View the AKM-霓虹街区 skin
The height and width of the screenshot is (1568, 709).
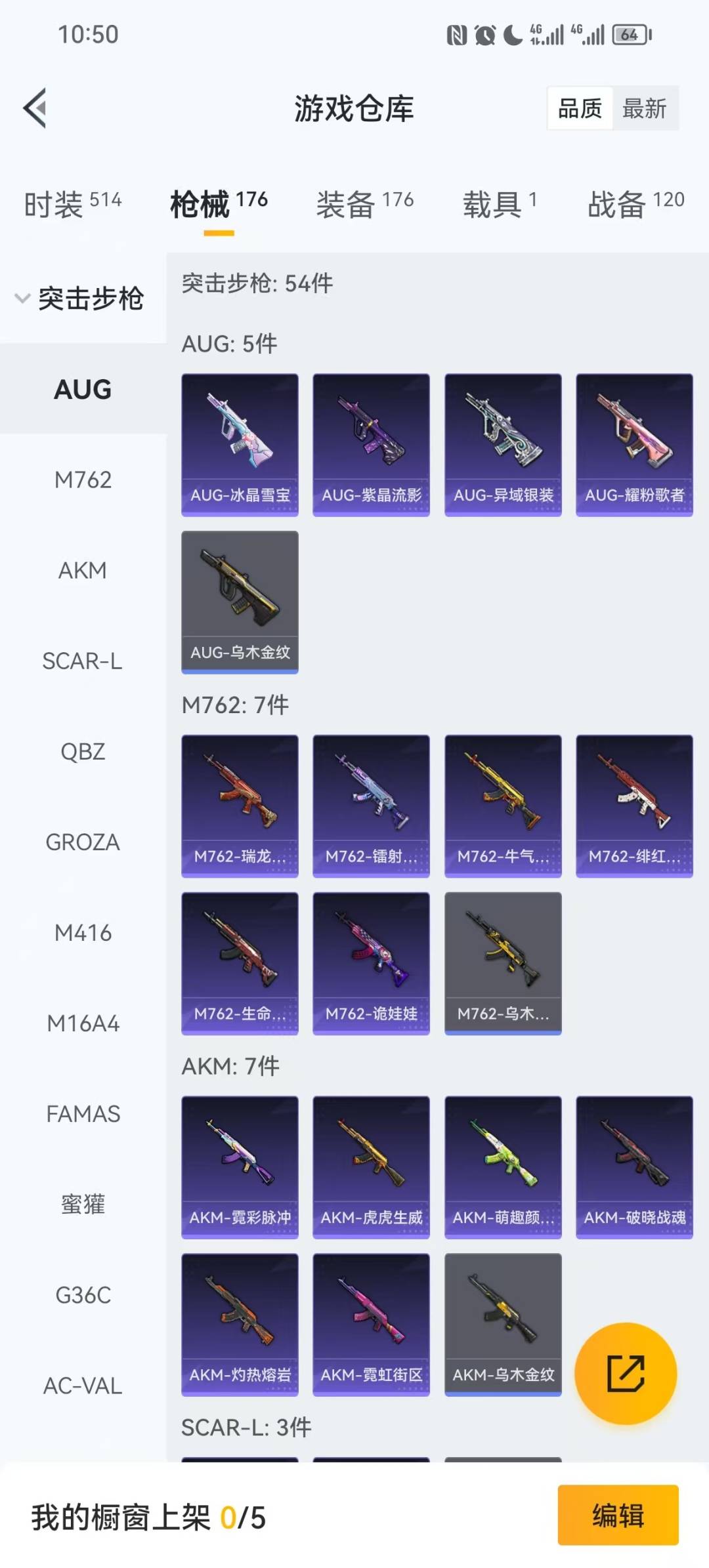[371, 1324]
